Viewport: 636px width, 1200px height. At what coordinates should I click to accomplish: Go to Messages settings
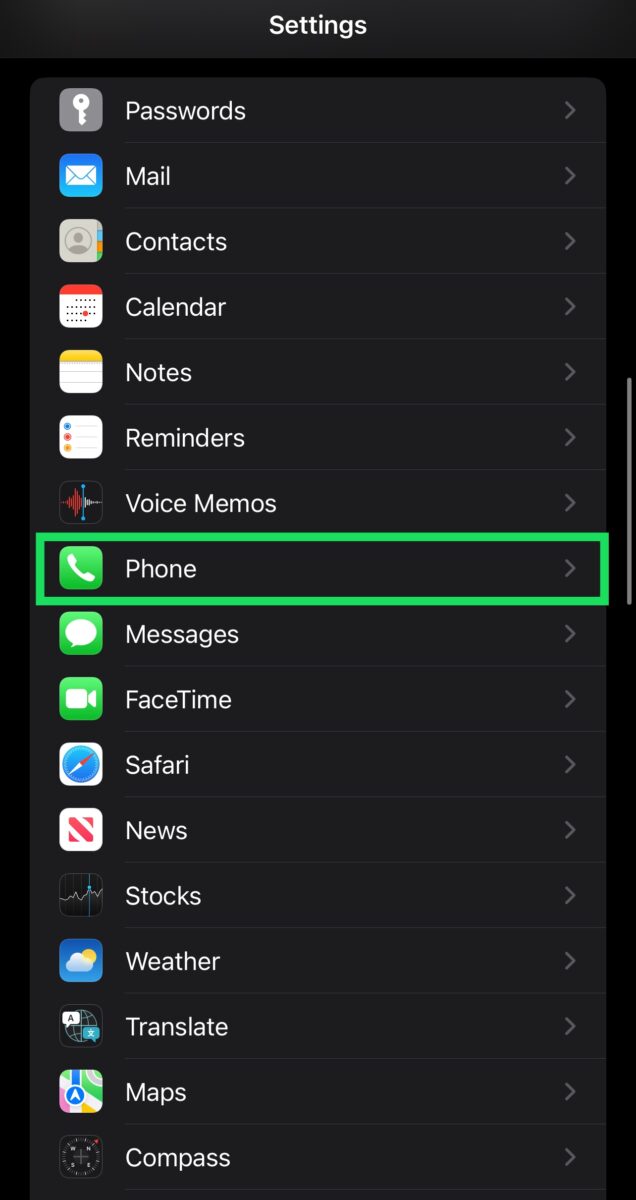click(318, 634)
